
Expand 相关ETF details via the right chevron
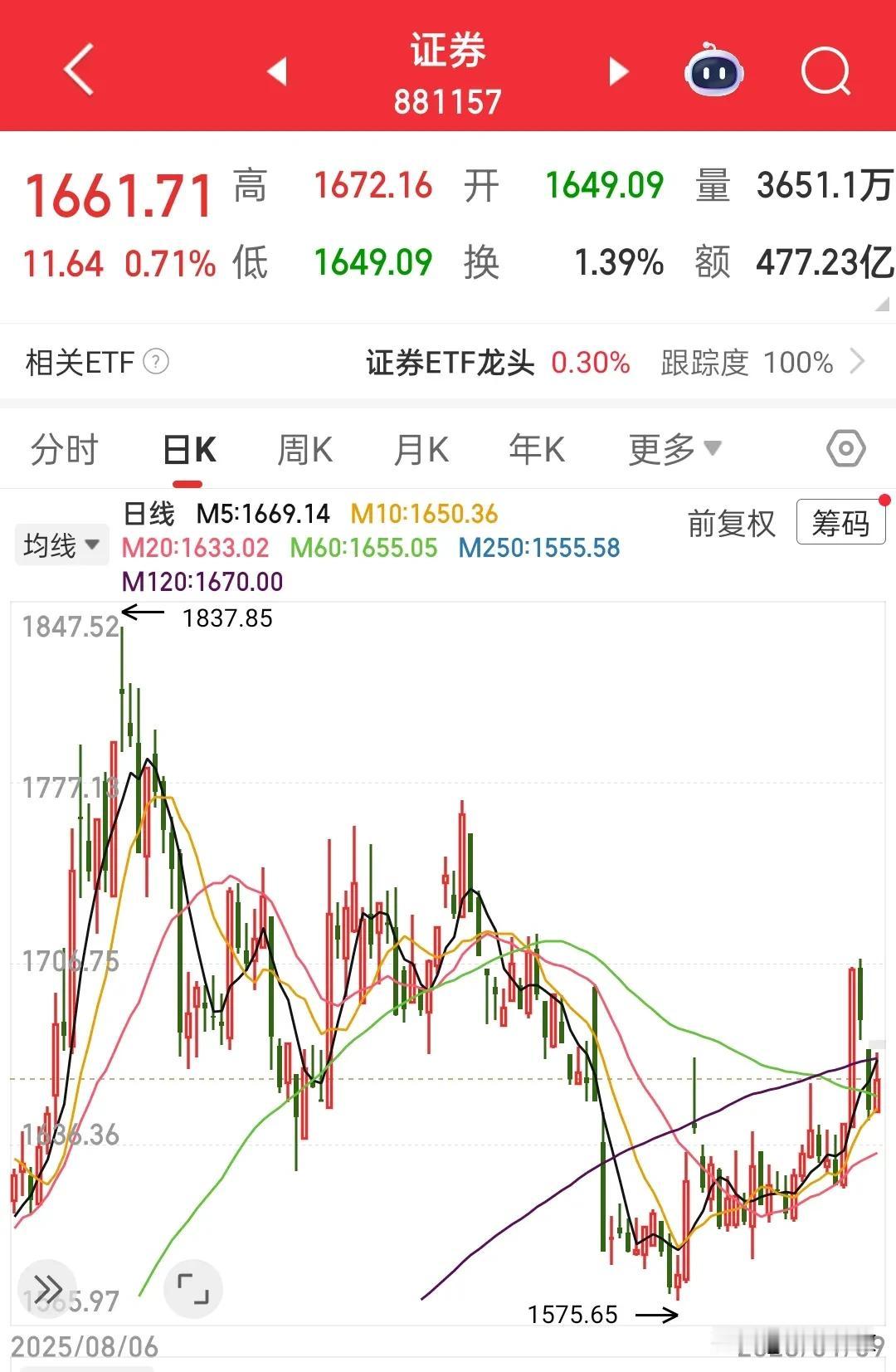click(x=858, y=362)
